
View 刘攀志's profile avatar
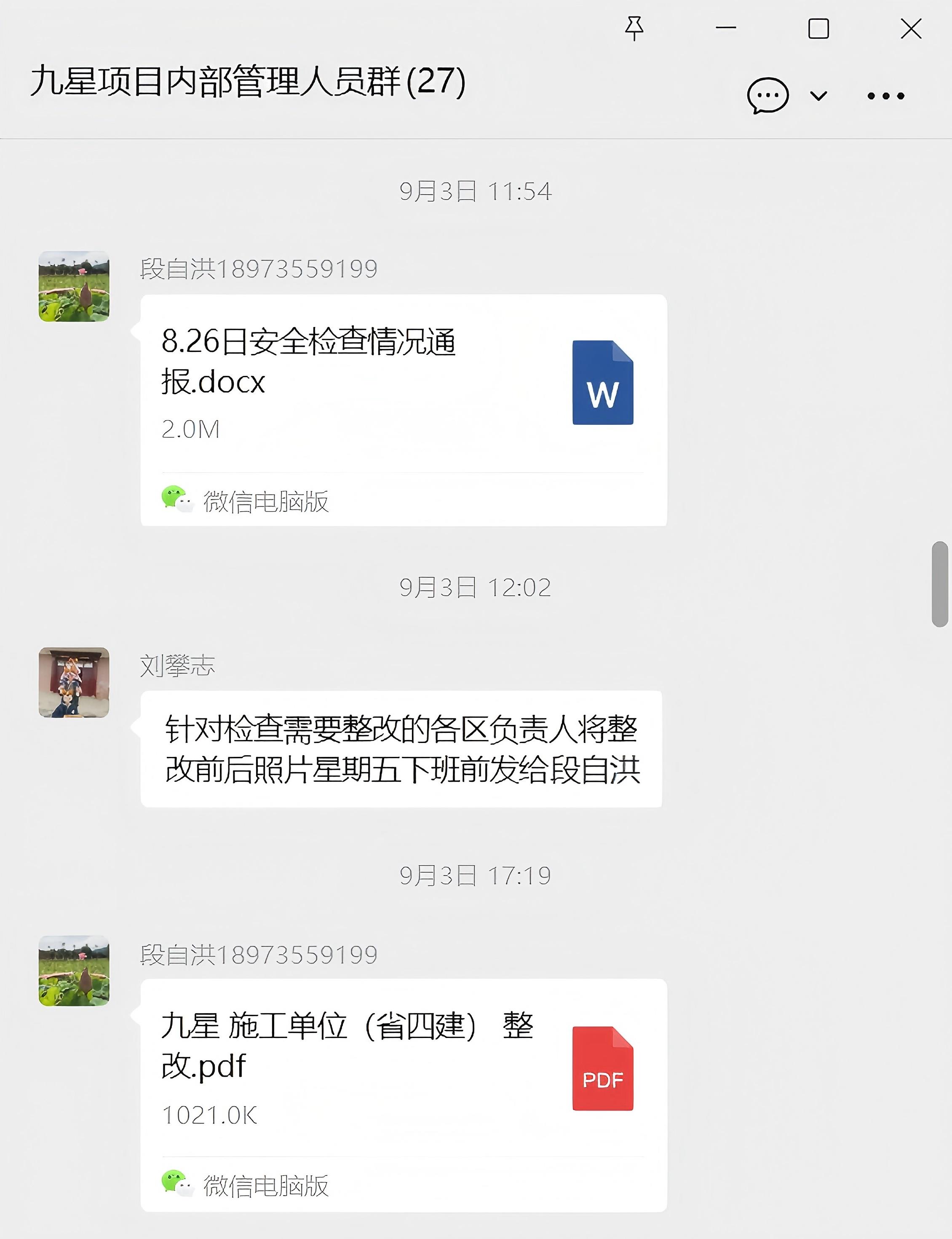point(74,682)
